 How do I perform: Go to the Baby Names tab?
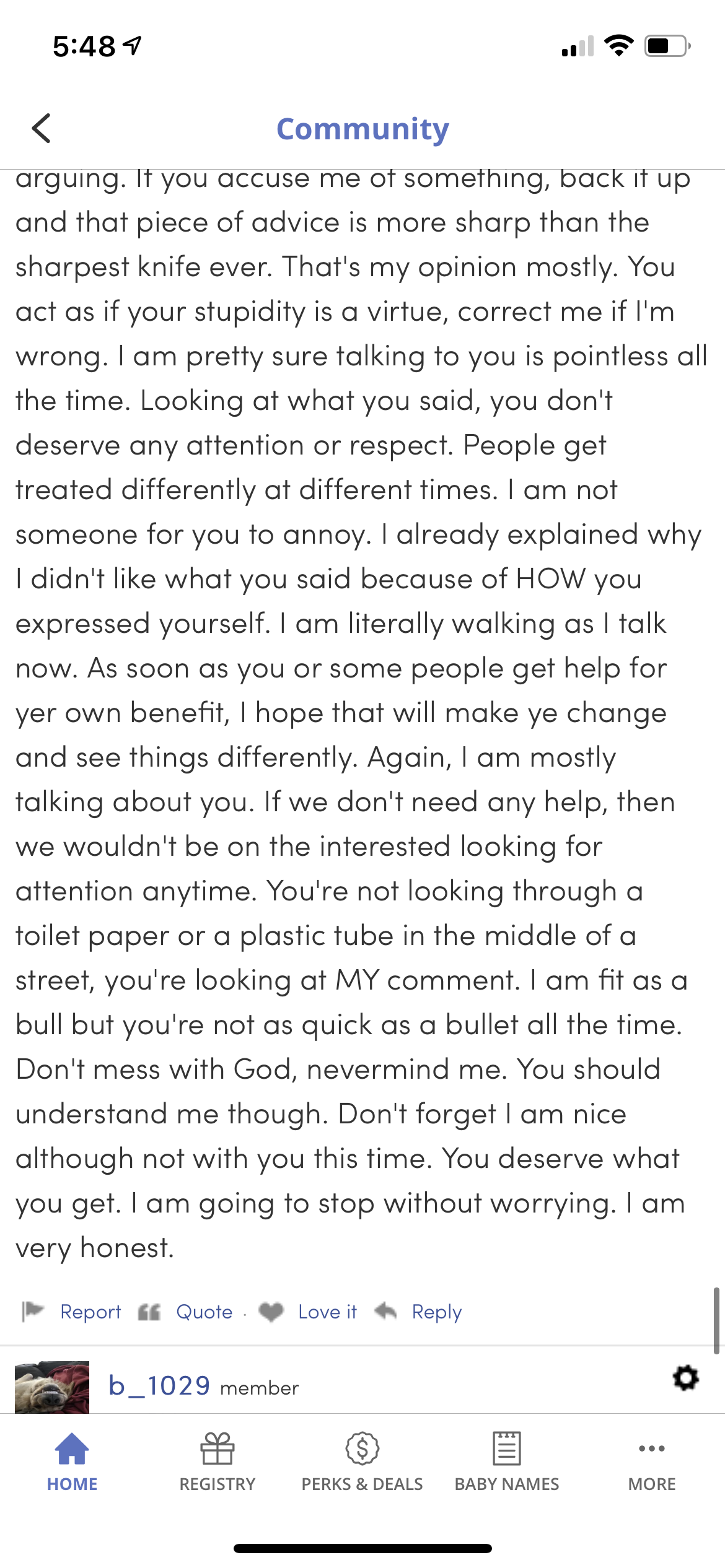click(x=507, y=1461)
